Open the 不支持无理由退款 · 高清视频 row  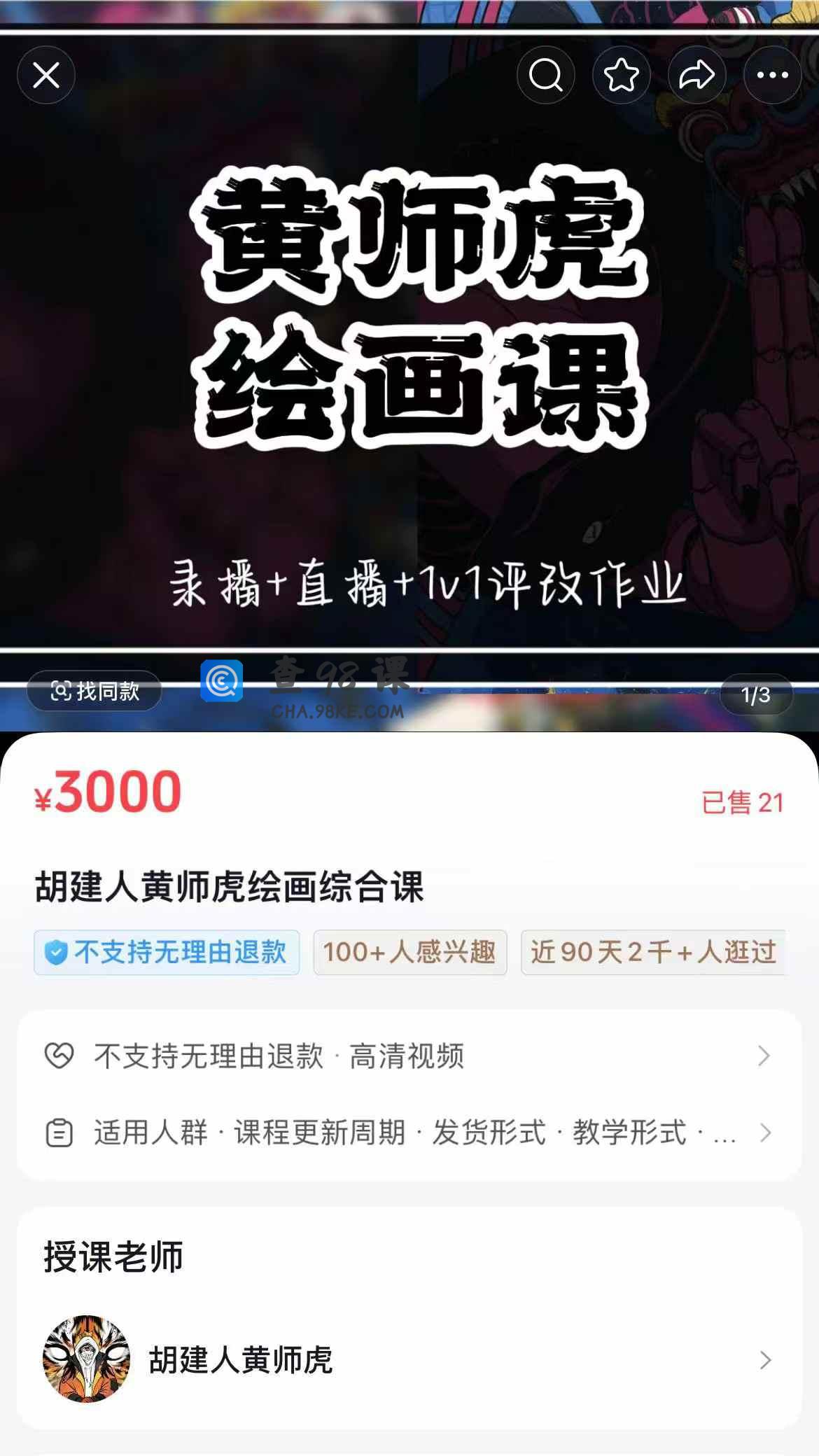[x=409, y=1056]
